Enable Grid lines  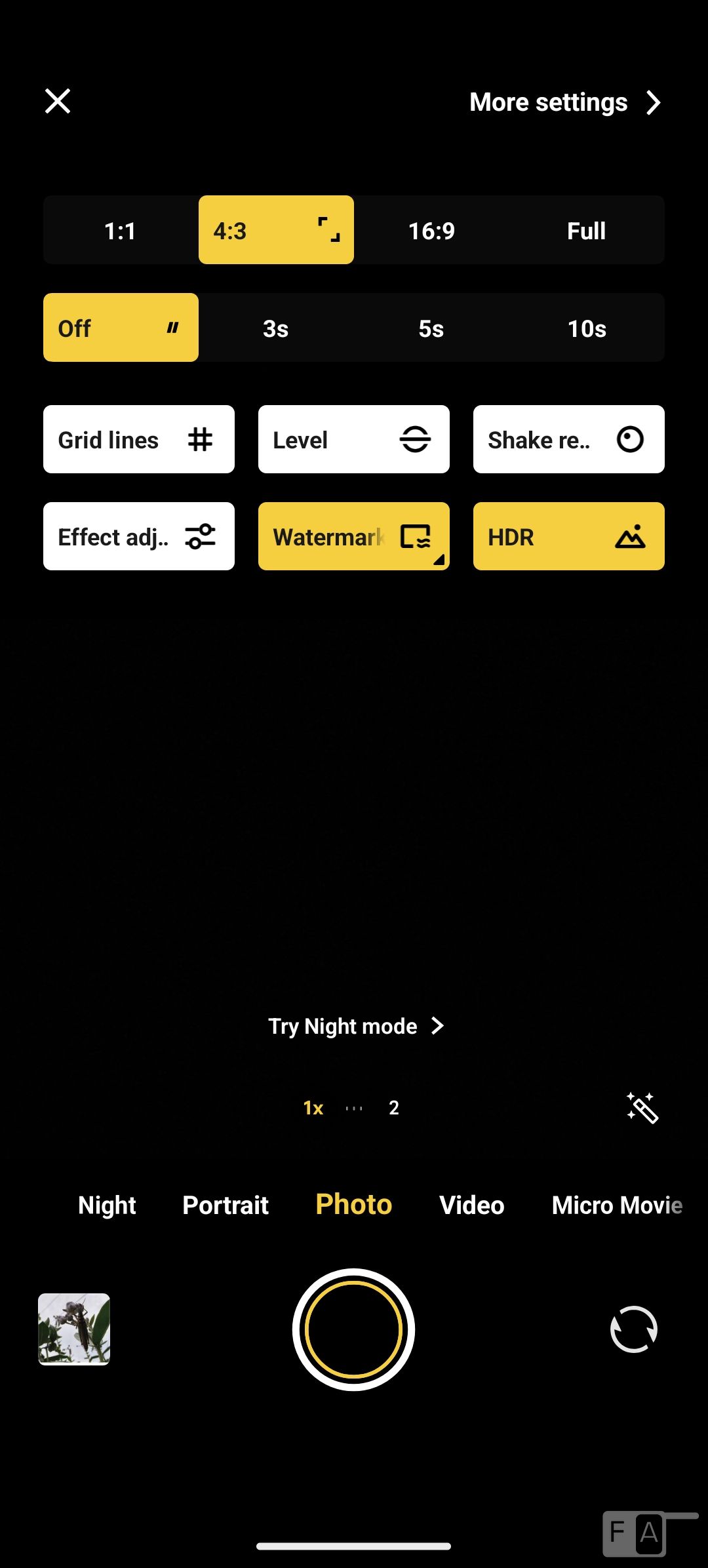[139, 439]
